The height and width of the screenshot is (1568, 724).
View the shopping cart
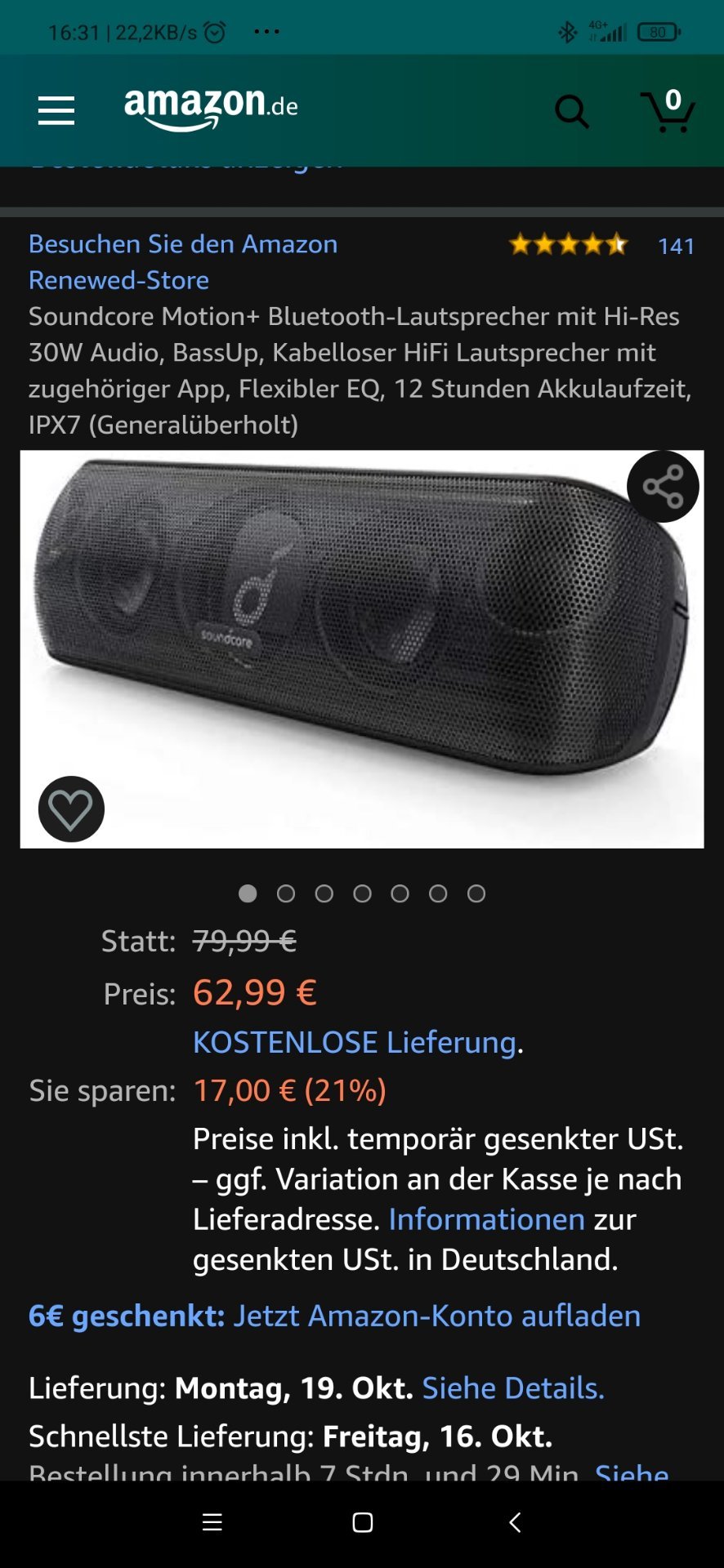pyautogui.click(x=668, y=111)
